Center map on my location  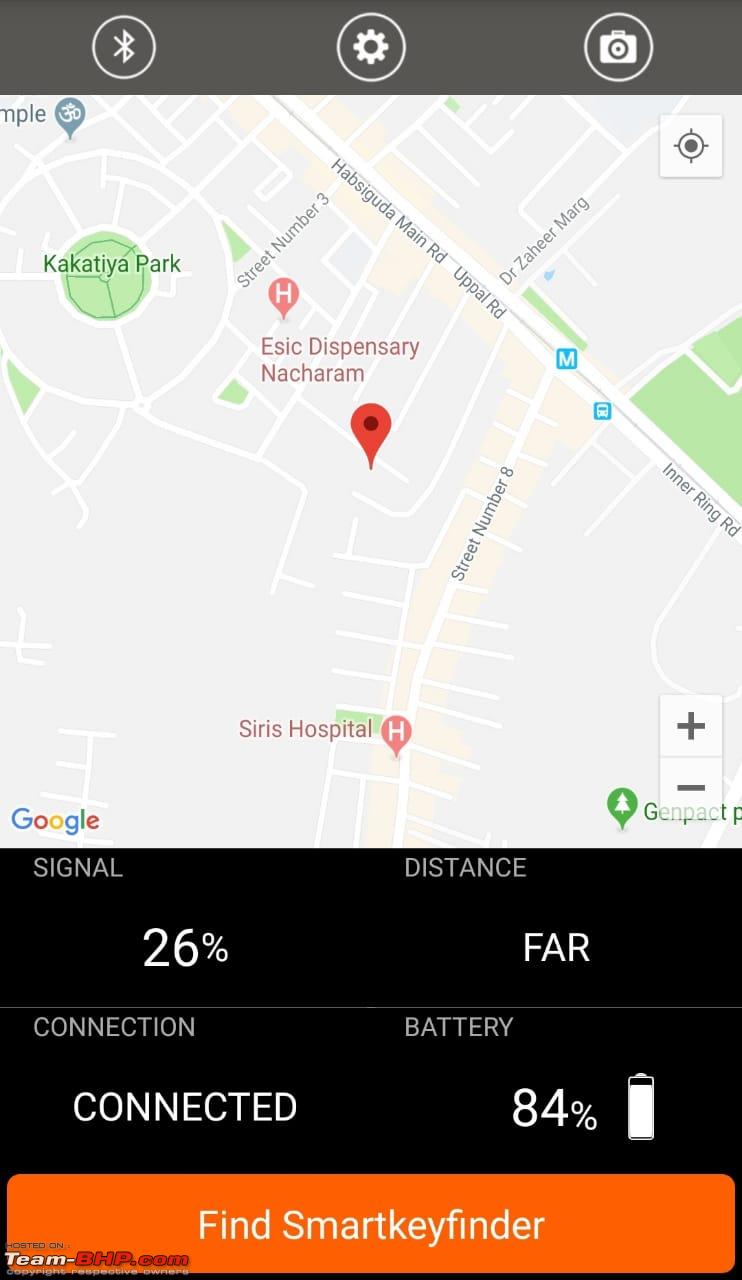[x=691, y=146]
